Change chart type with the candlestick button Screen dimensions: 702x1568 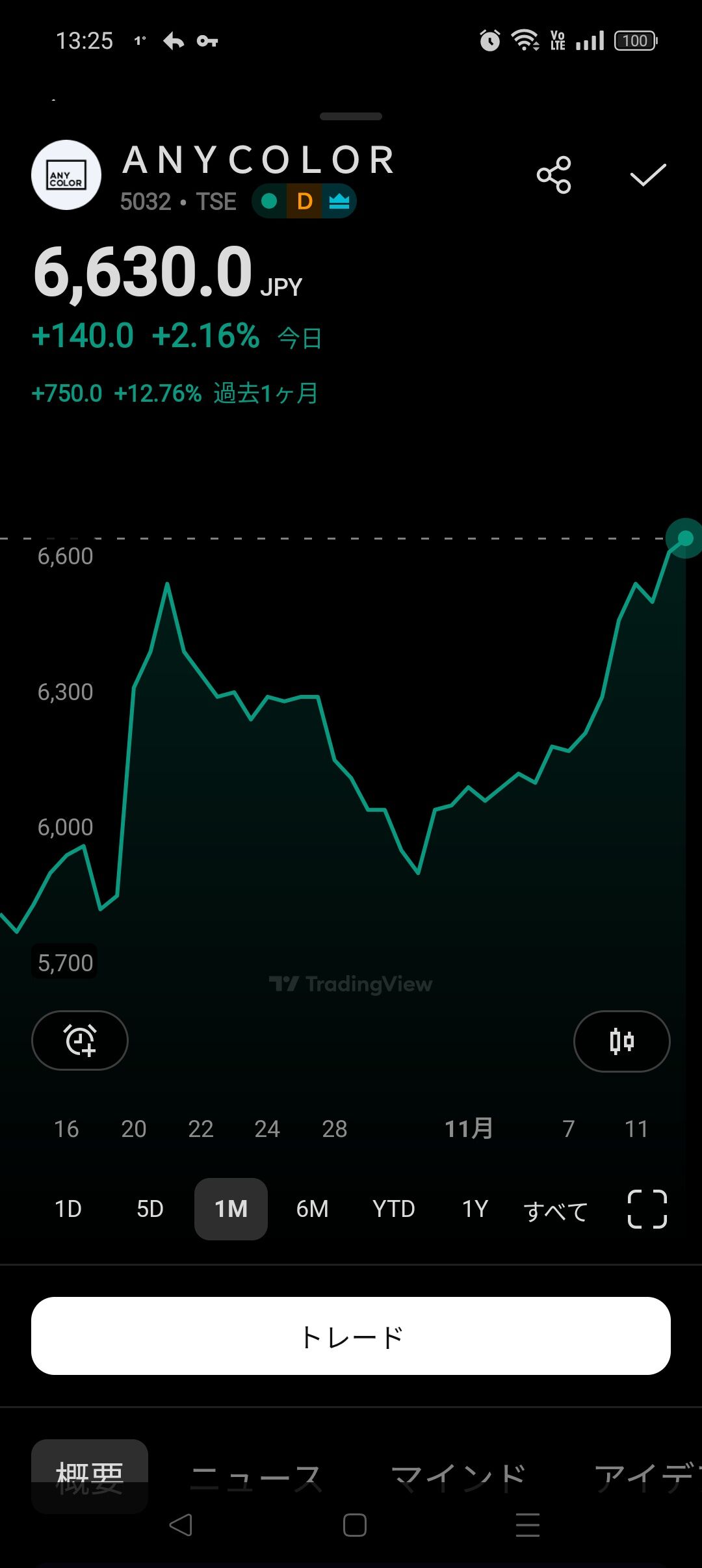pos(621,1041)
